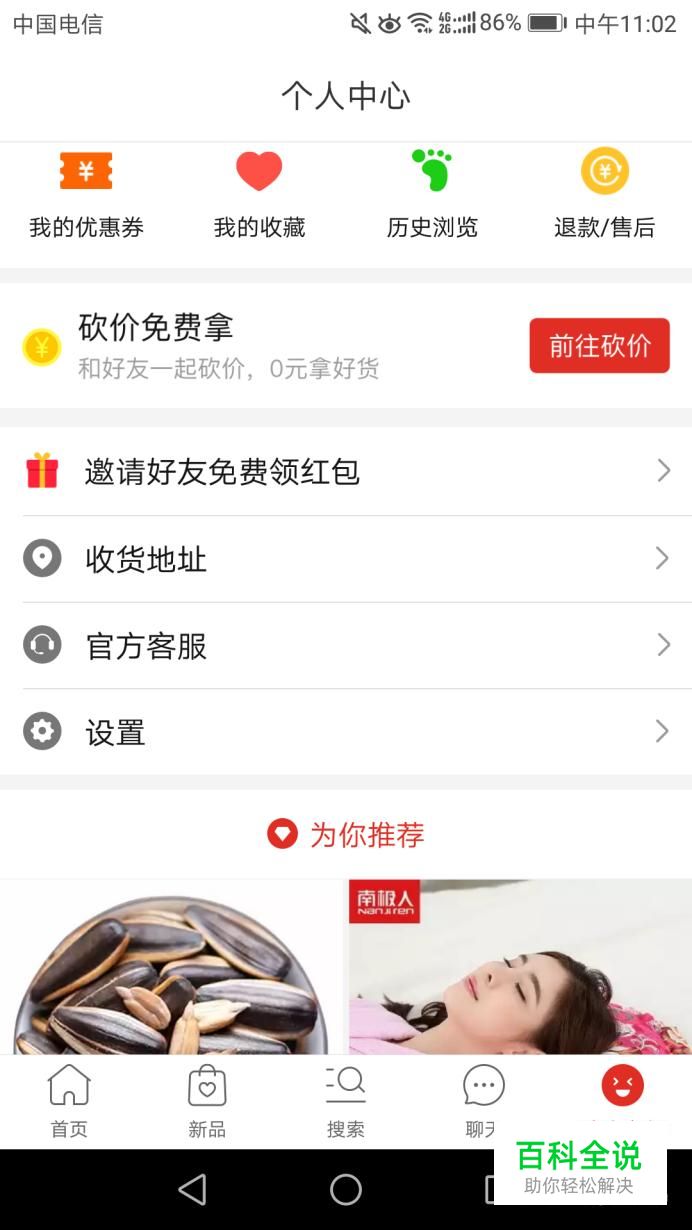Screen dimensions: 692x1230
Task: Open 邀请好友免费领红包 row
Action: [x=346, y=472]
